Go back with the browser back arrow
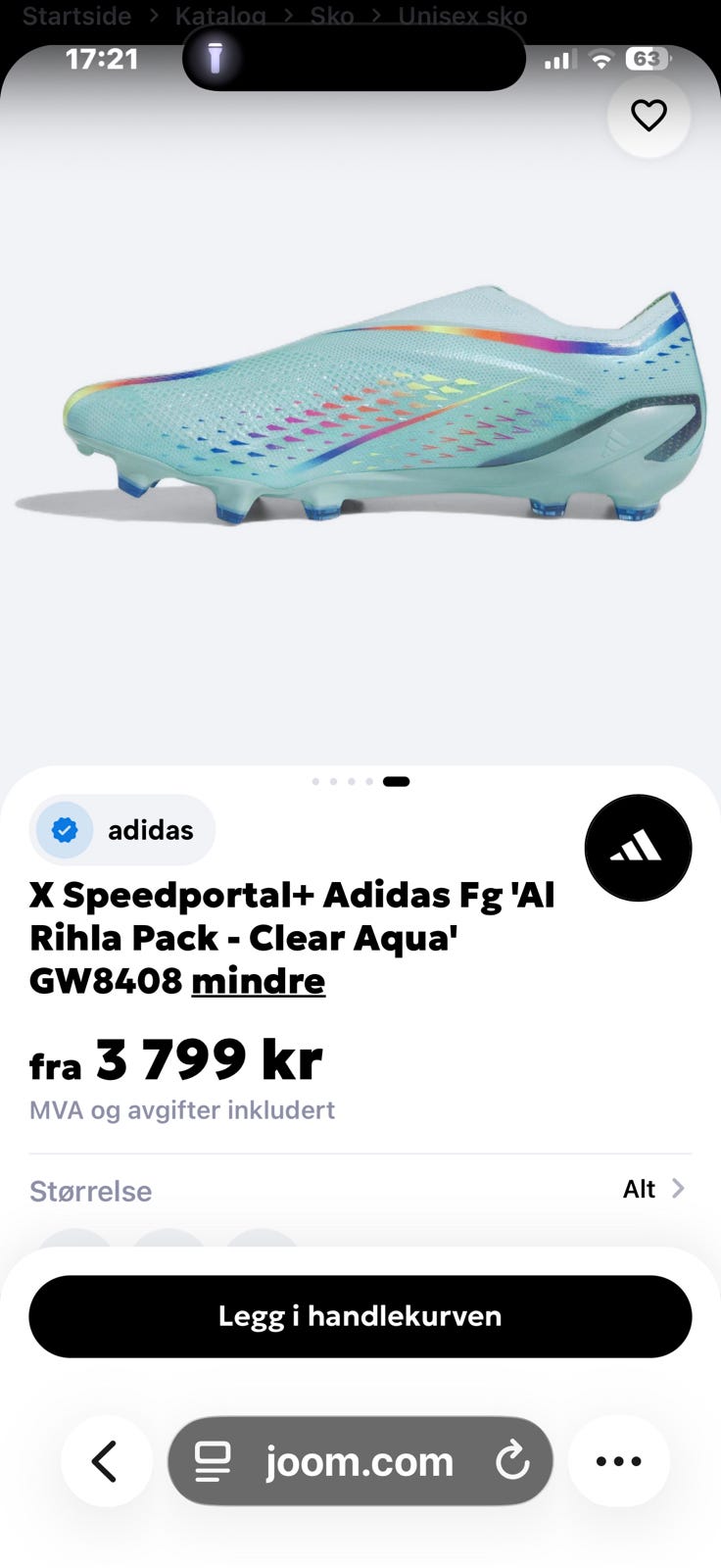 (x=106, y=1461)
